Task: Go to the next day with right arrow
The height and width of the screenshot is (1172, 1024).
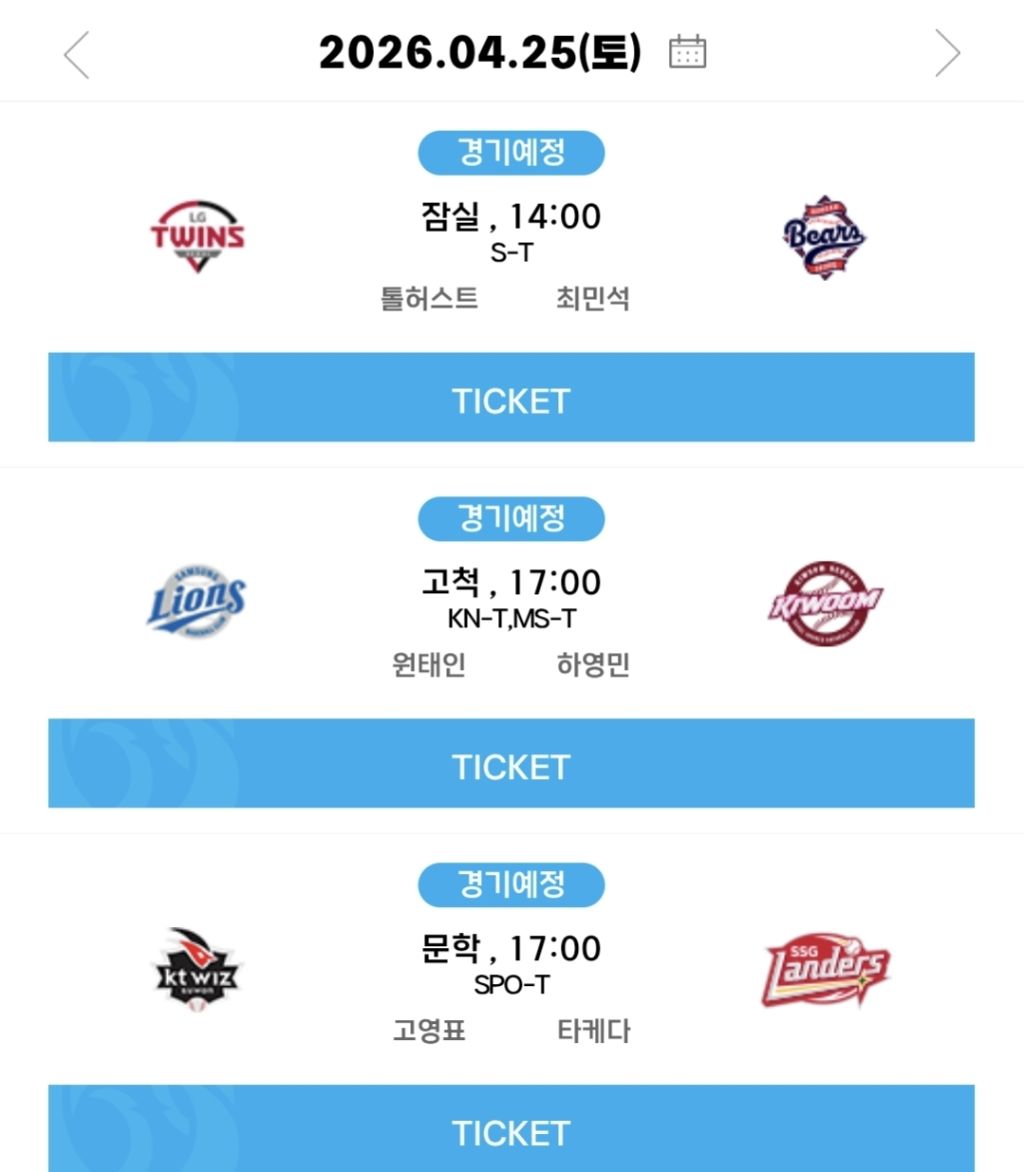Action: pyautogui.click(x=946, y=54)
